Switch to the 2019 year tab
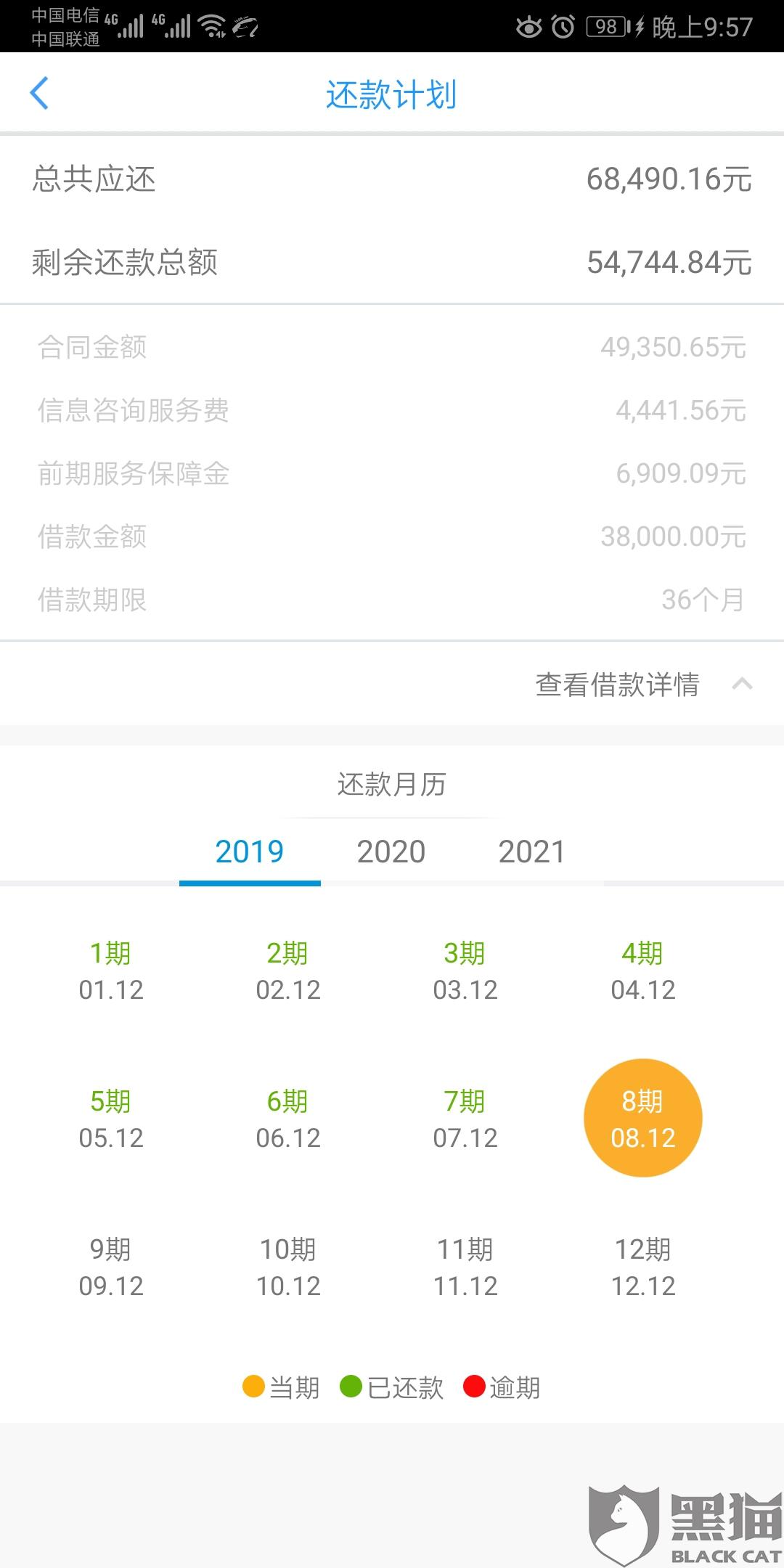This screenshot has width=784, height=1568. pos(249,852)
